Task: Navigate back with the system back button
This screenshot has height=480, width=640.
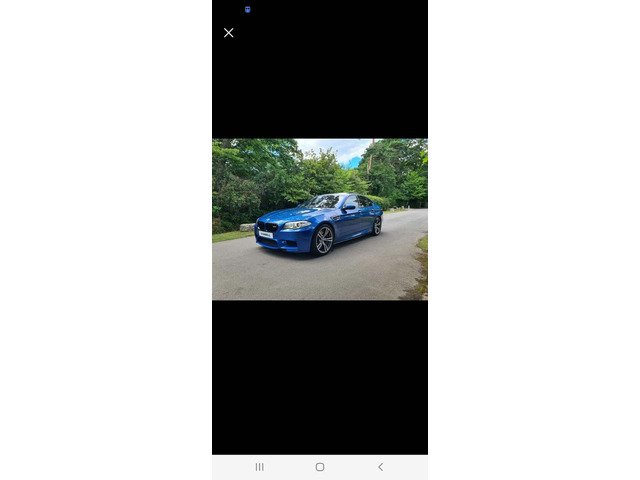Action: tap(380, 467)
